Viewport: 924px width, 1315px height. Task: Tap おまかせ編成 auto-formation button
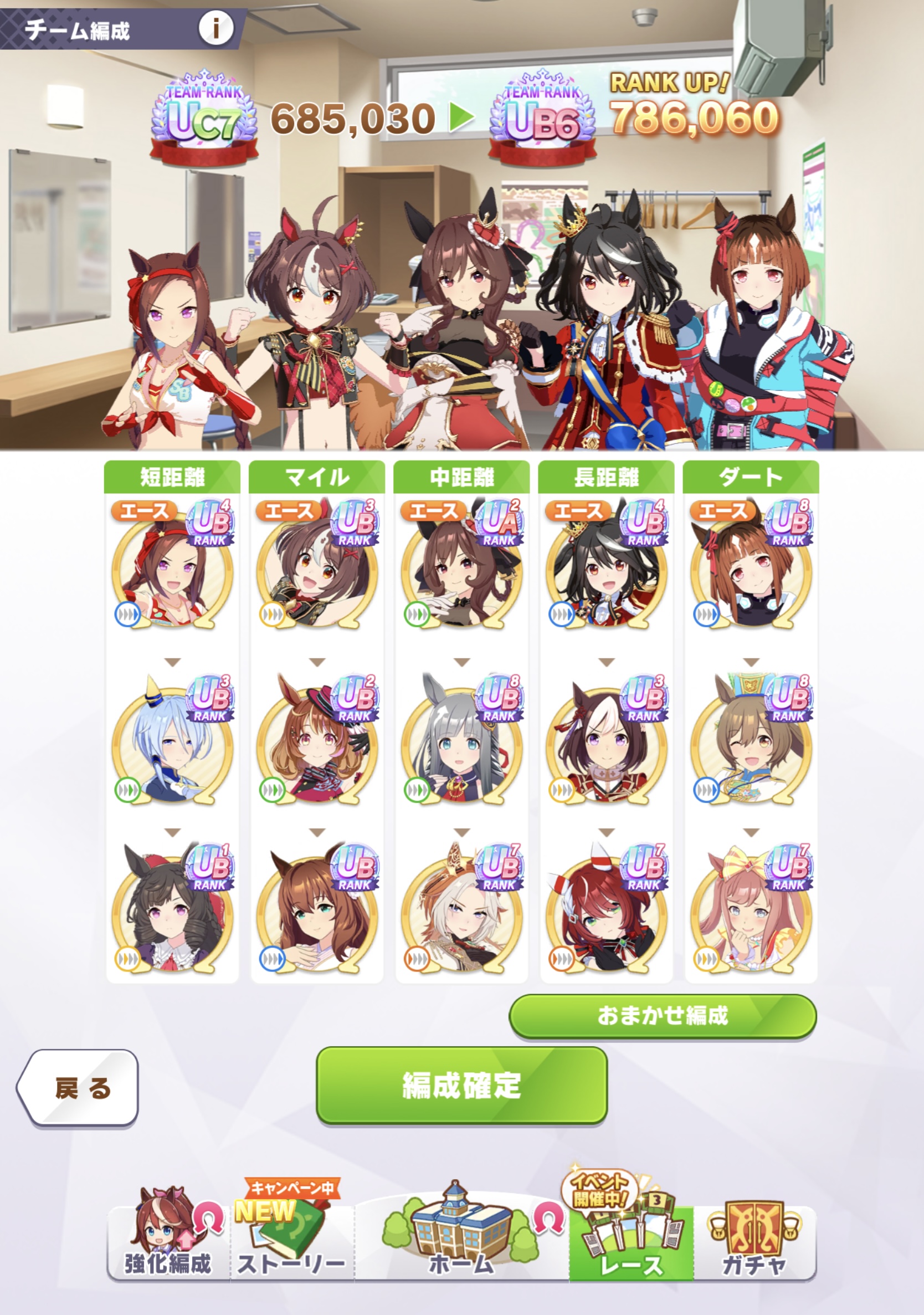(663, 1015)
